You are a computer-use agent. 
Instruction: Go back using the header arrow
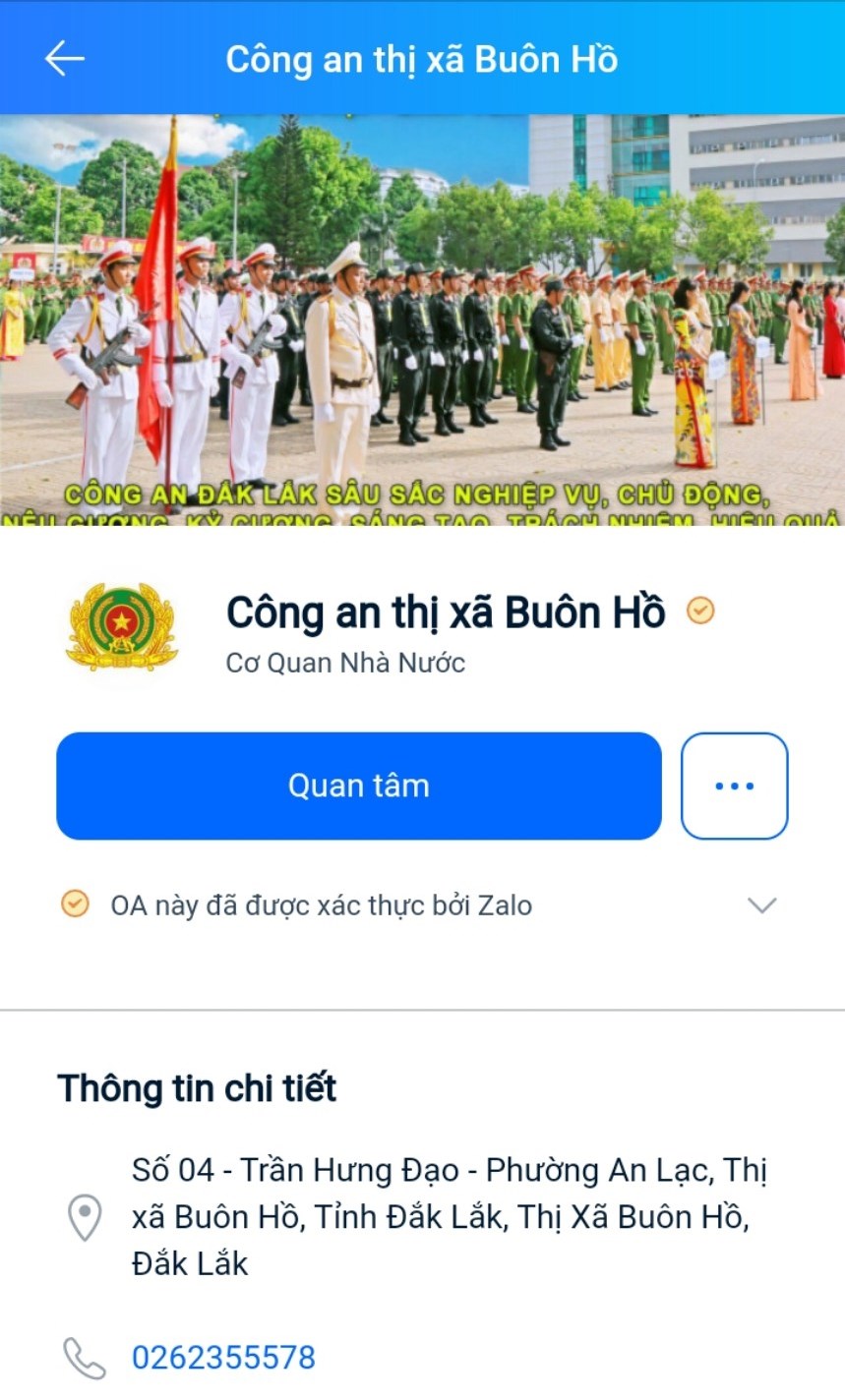coord(65,59)
